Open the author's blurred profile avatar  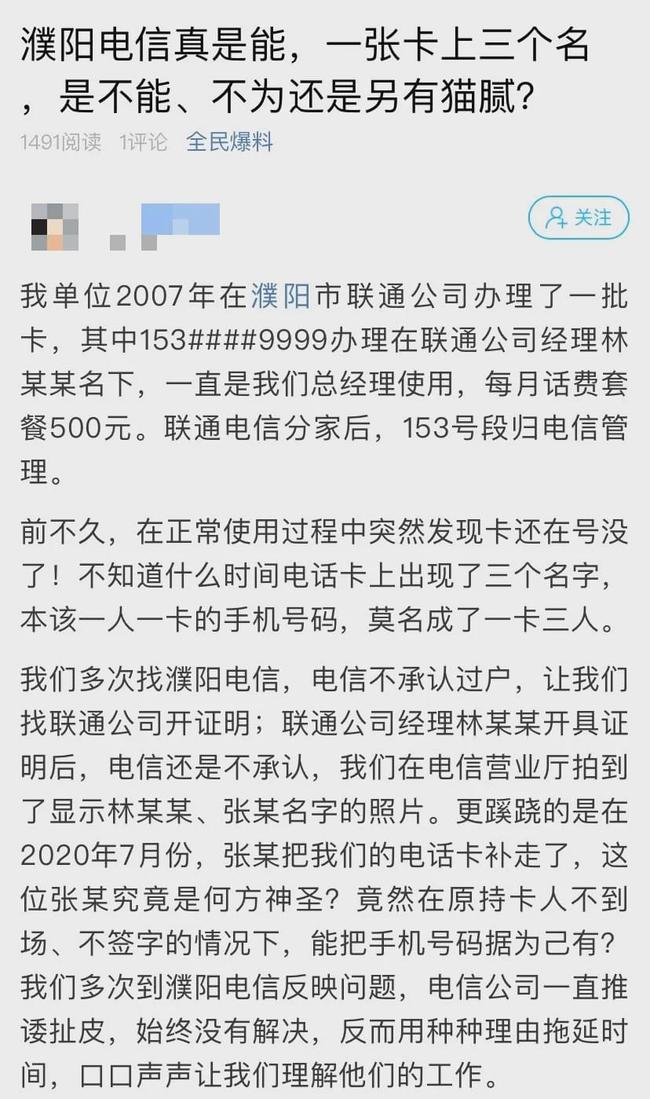coord(55,226)
